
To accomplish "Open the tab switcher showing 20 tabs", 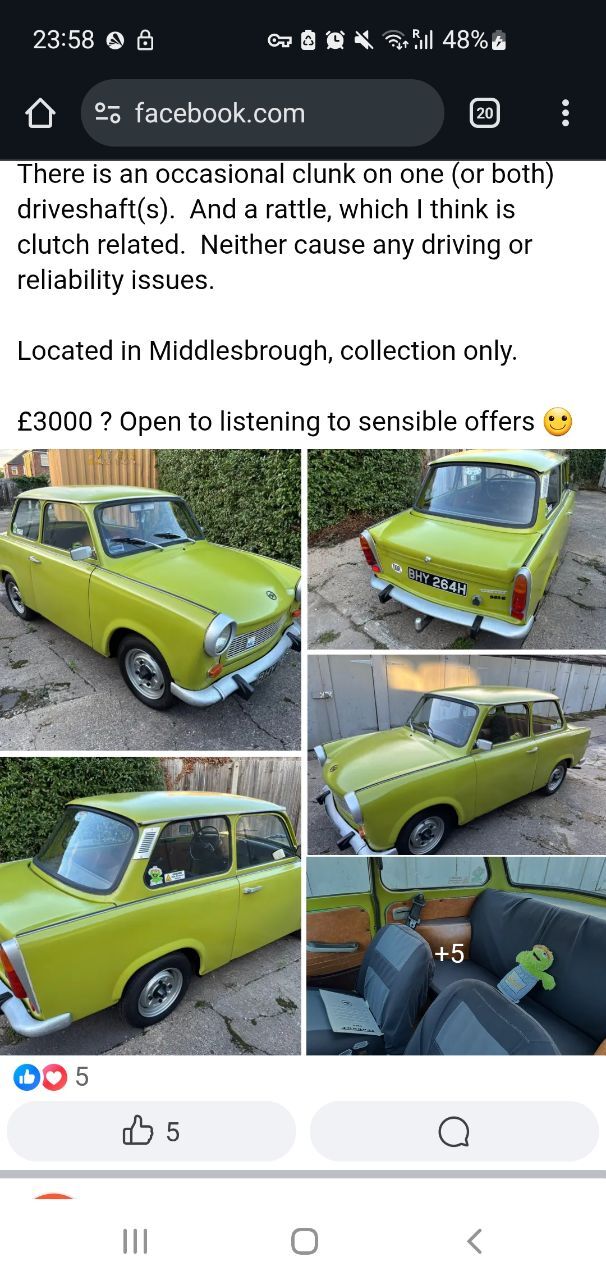I will pyautogui.click(x=484, y=113).
